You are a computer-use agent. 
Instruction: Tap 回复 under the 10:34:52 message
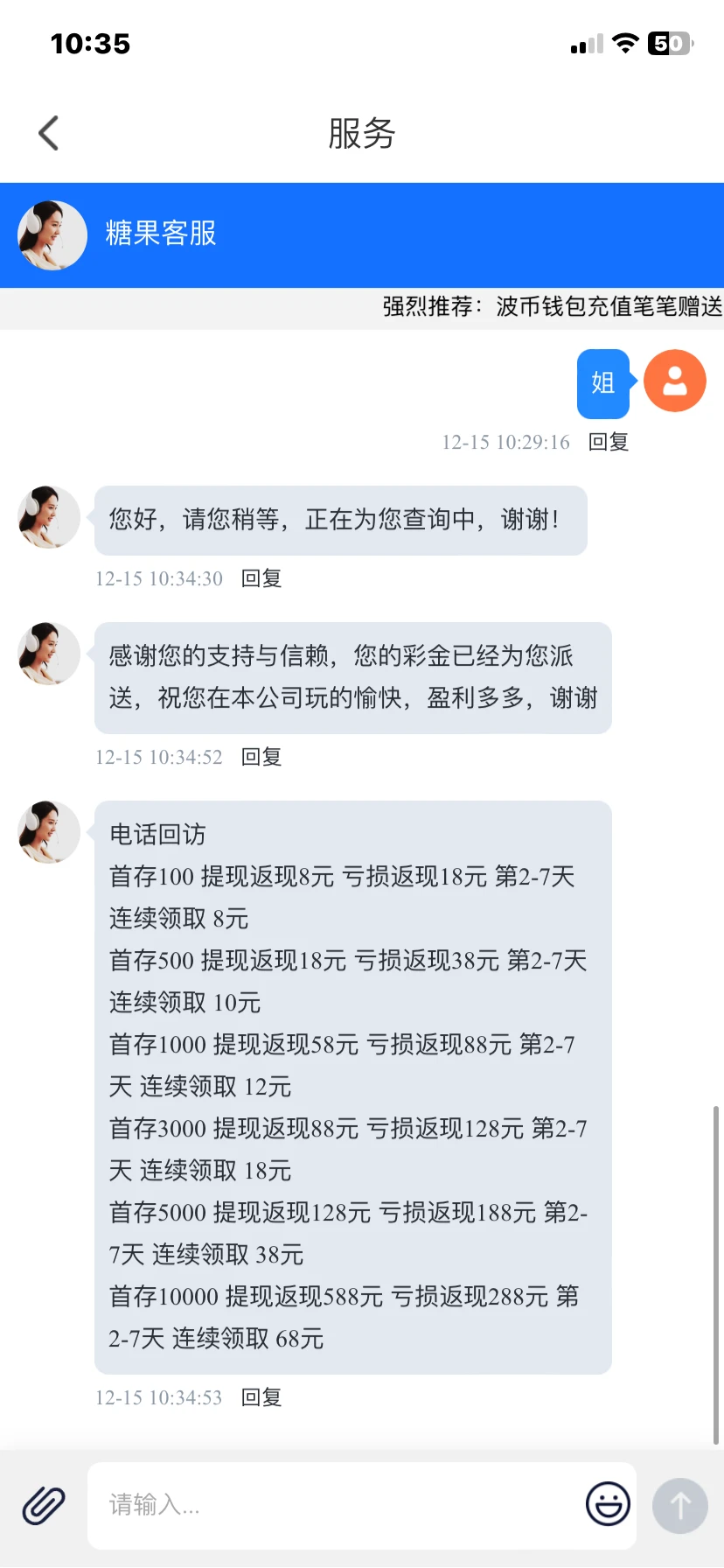[x=261, y=757]
